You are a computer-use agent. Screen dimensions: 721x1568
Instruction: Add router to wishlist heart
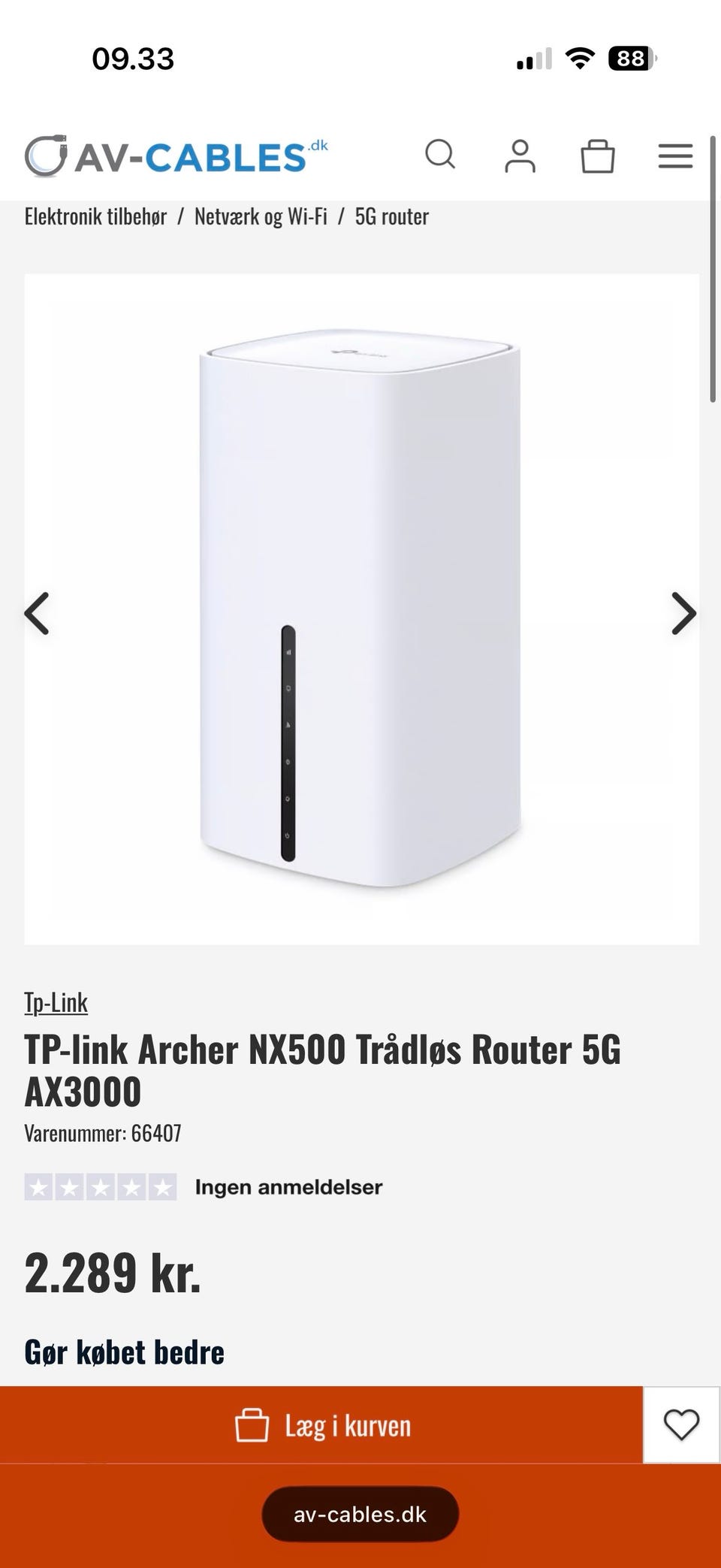point(681,1425)
